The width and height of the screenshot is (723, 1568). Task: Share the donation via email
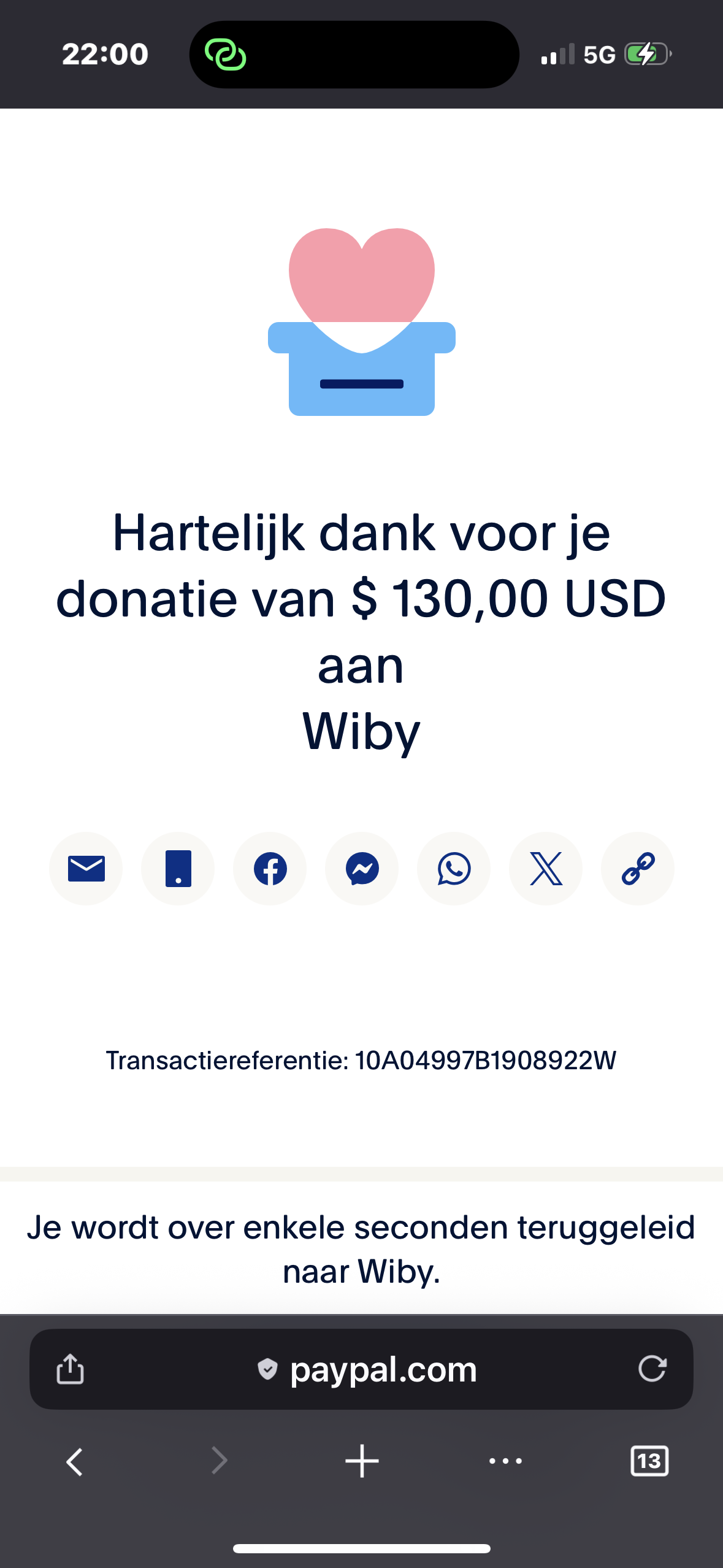click(x=86, y=869)
